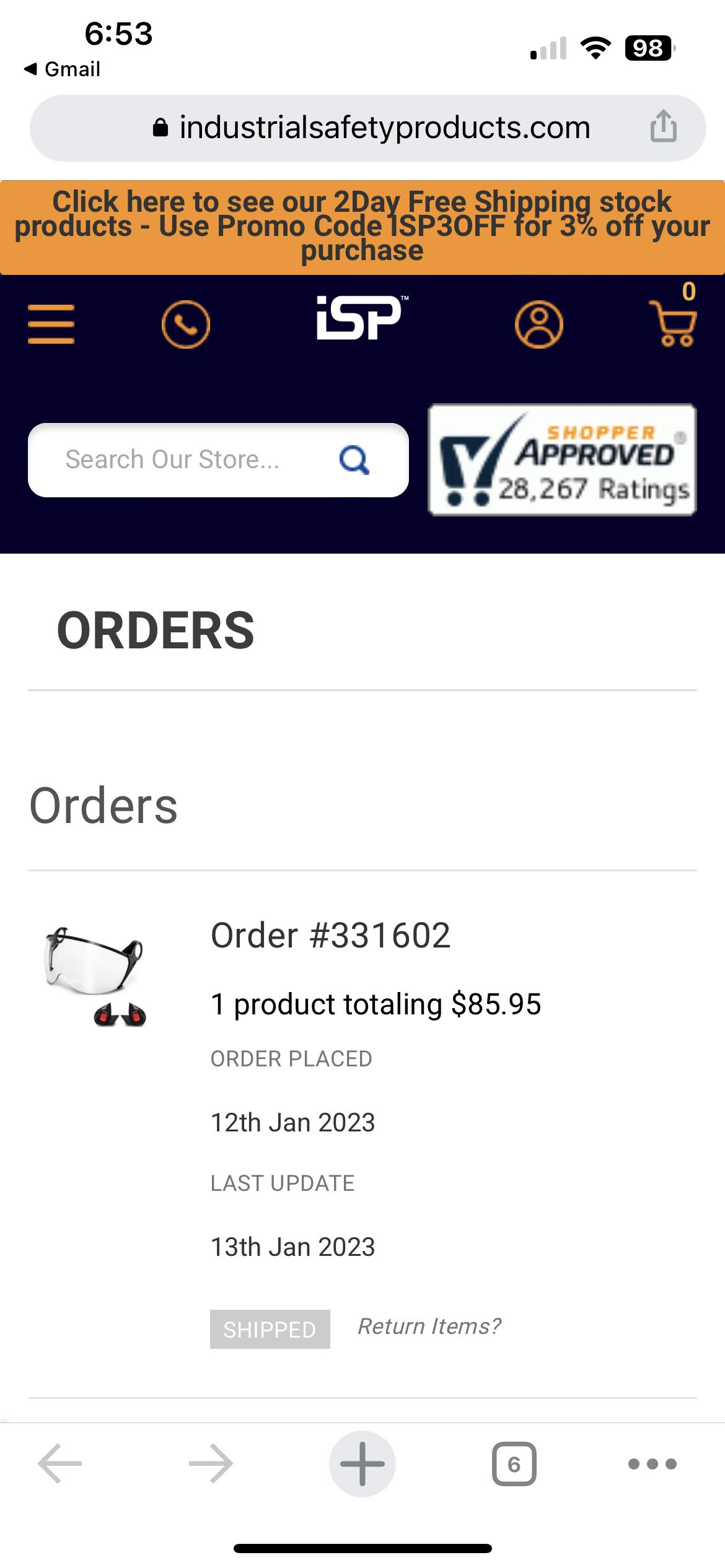
Task: Open the visor product thumbnail
Action: [x=95, y=975]
